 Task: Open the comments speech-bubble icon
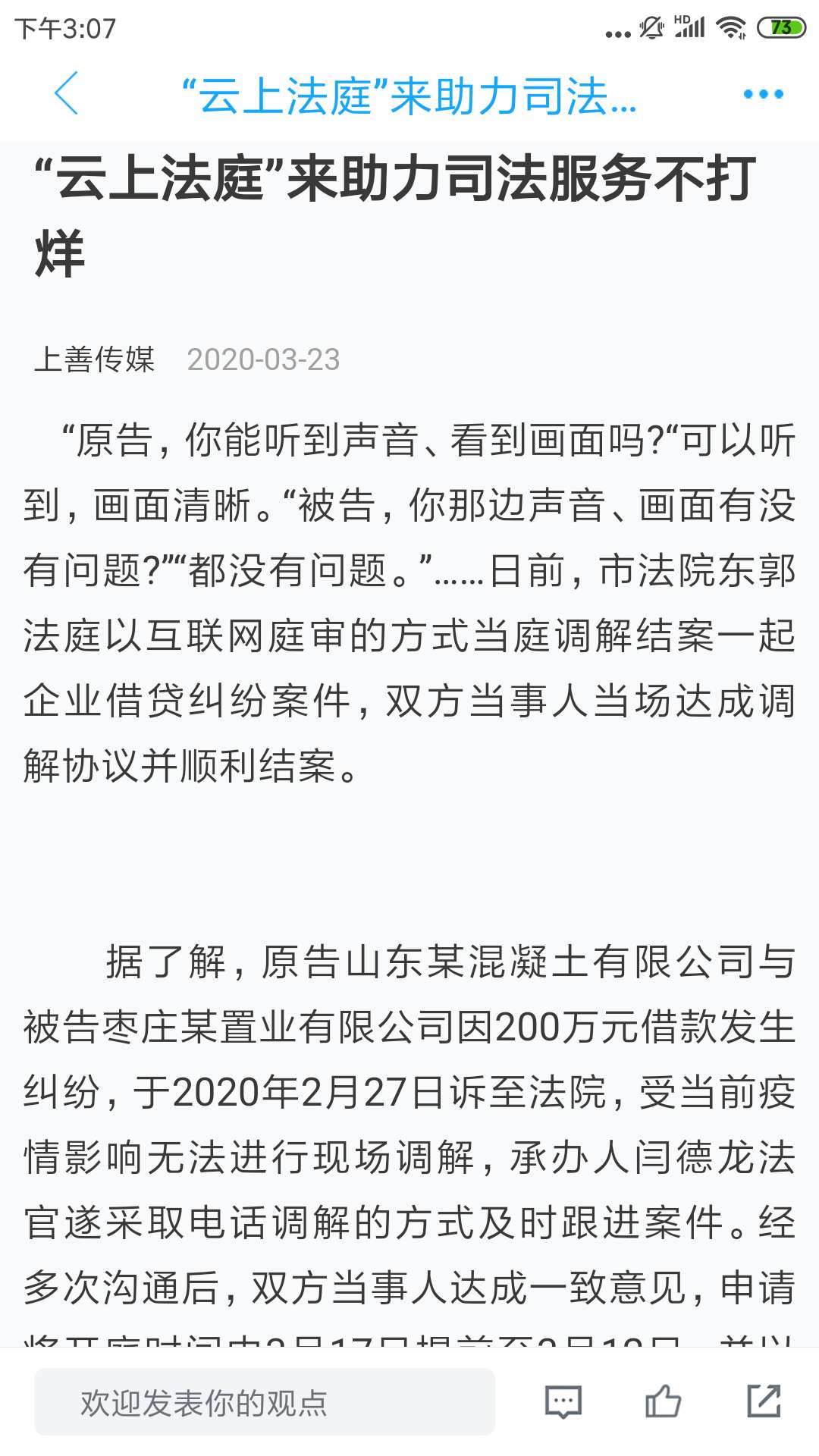point(563,1401)
